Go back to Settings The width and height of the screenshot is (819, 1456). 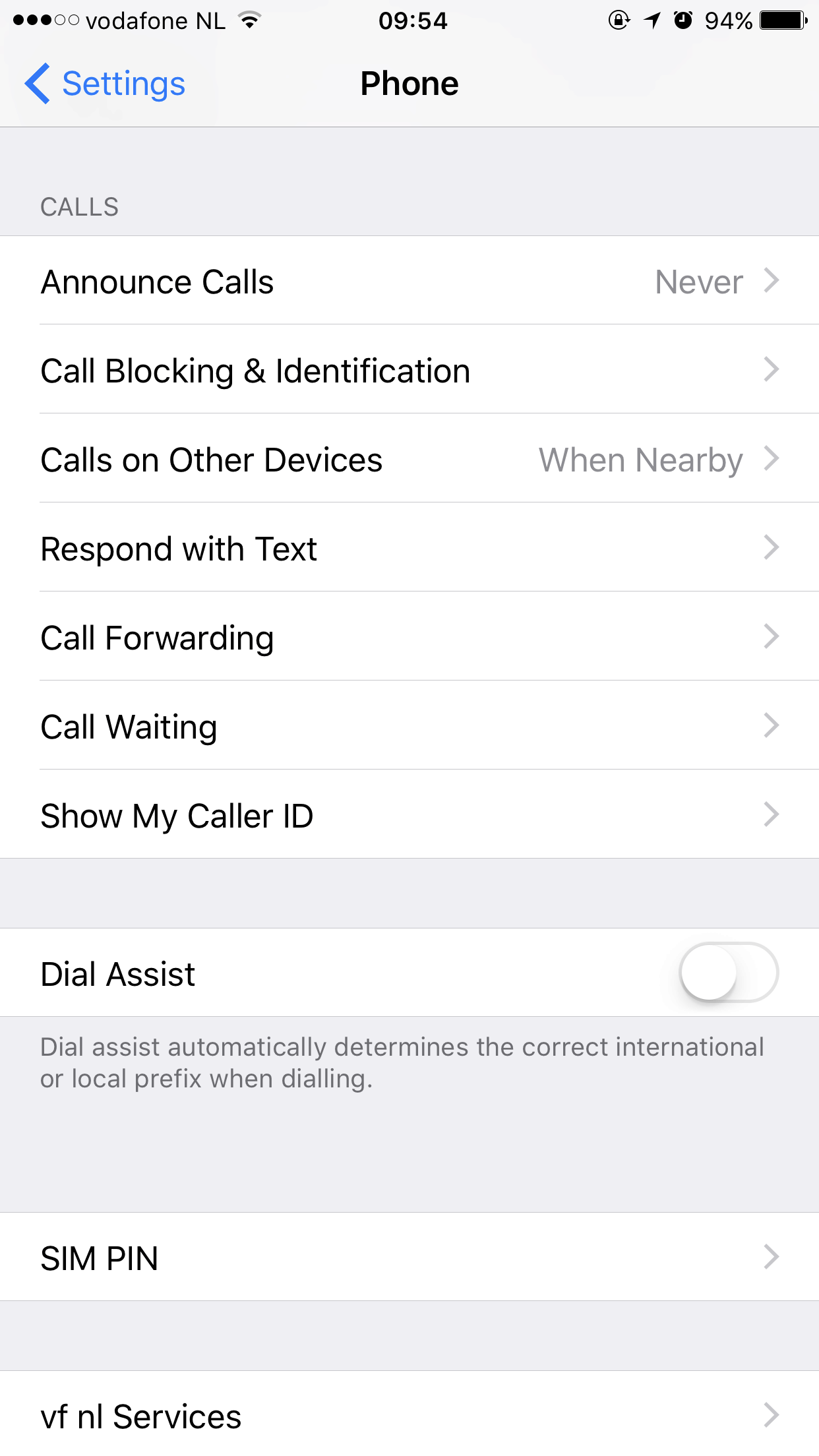[x=106, y=84]
